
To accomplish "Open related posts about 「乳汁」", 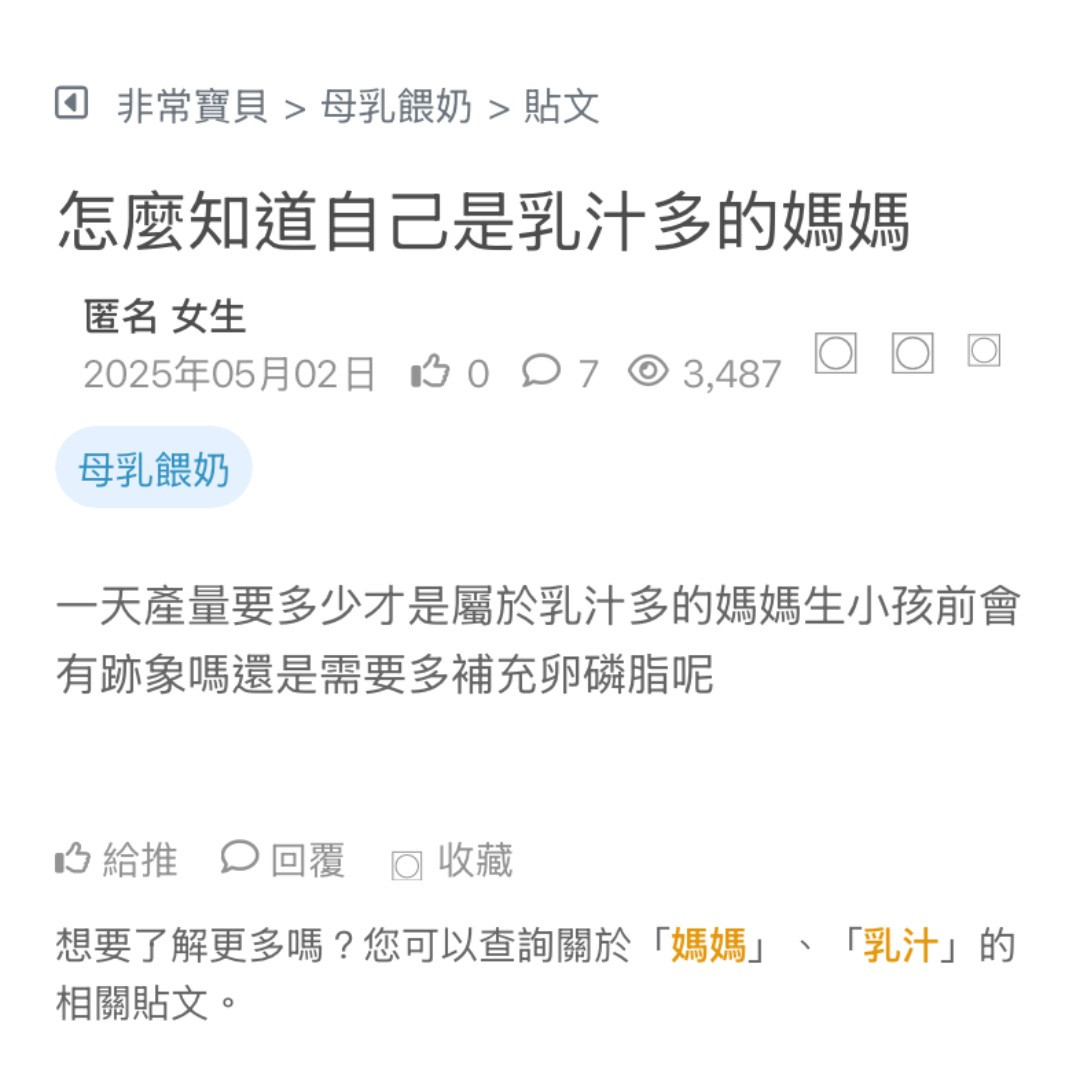I will [900, 945].
